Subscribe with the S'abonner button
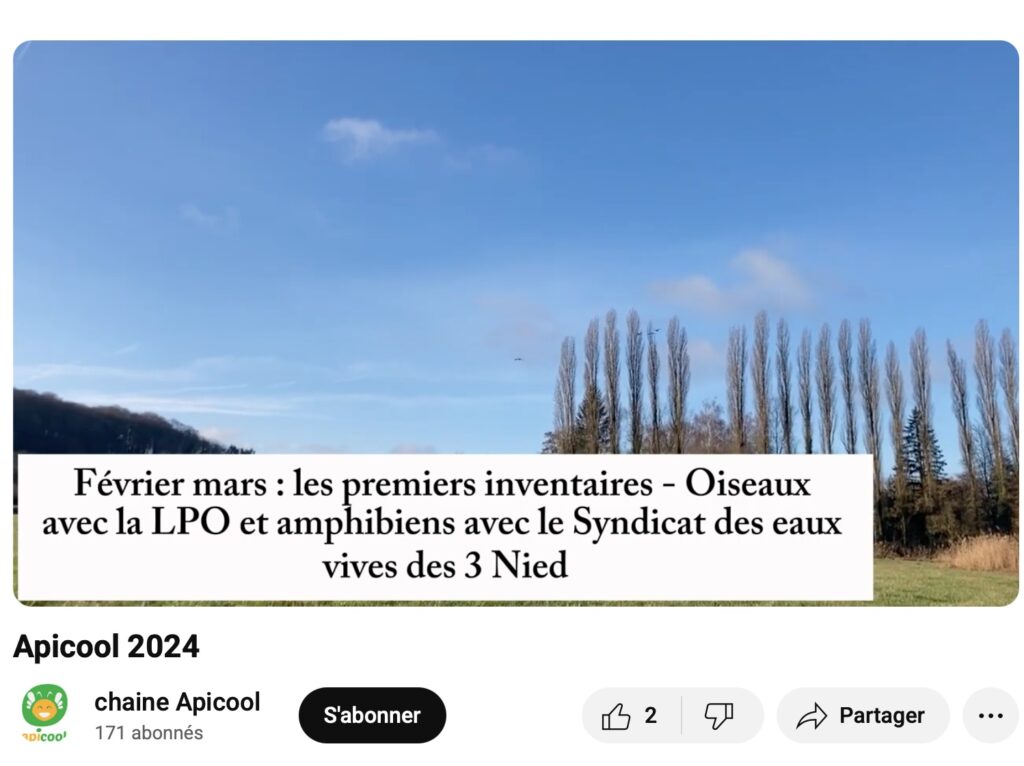This screenshot has width=1024, height=766. pos(372,715)
